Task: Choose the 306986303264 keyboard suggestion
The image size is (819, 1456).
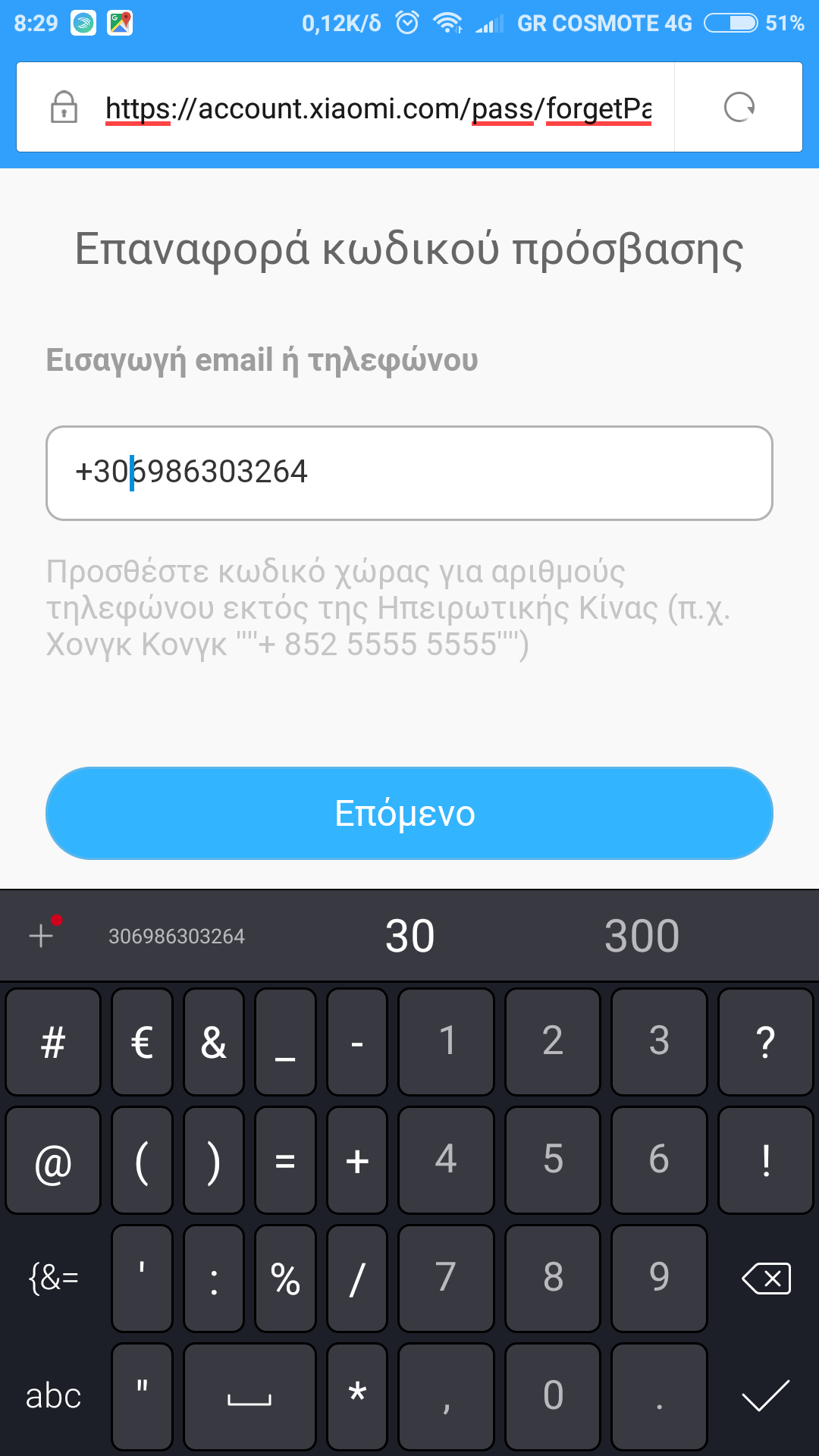Action: coord(176,937)
